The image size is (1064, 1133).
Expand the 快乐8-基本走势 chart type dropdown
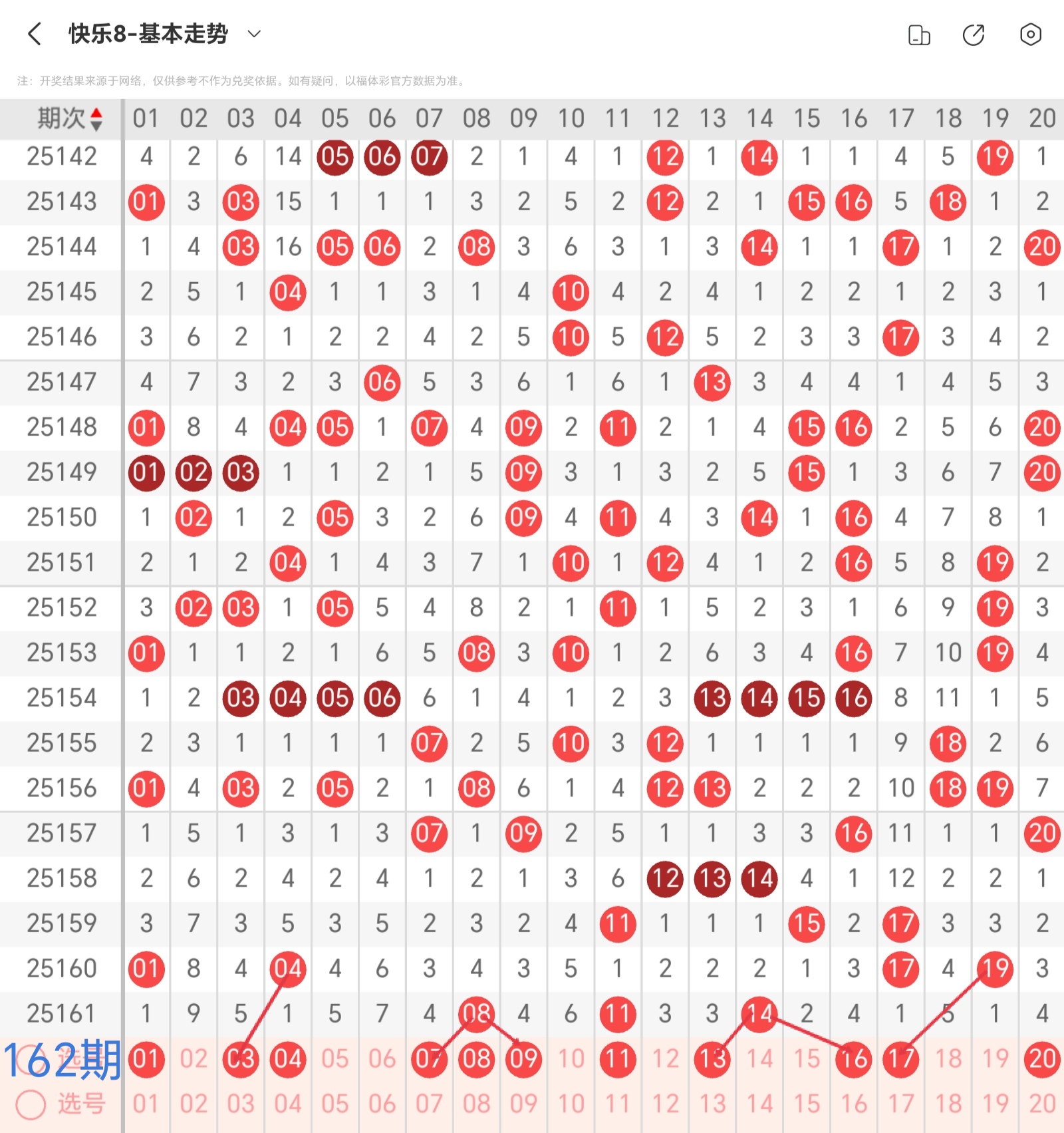(254, 34)
